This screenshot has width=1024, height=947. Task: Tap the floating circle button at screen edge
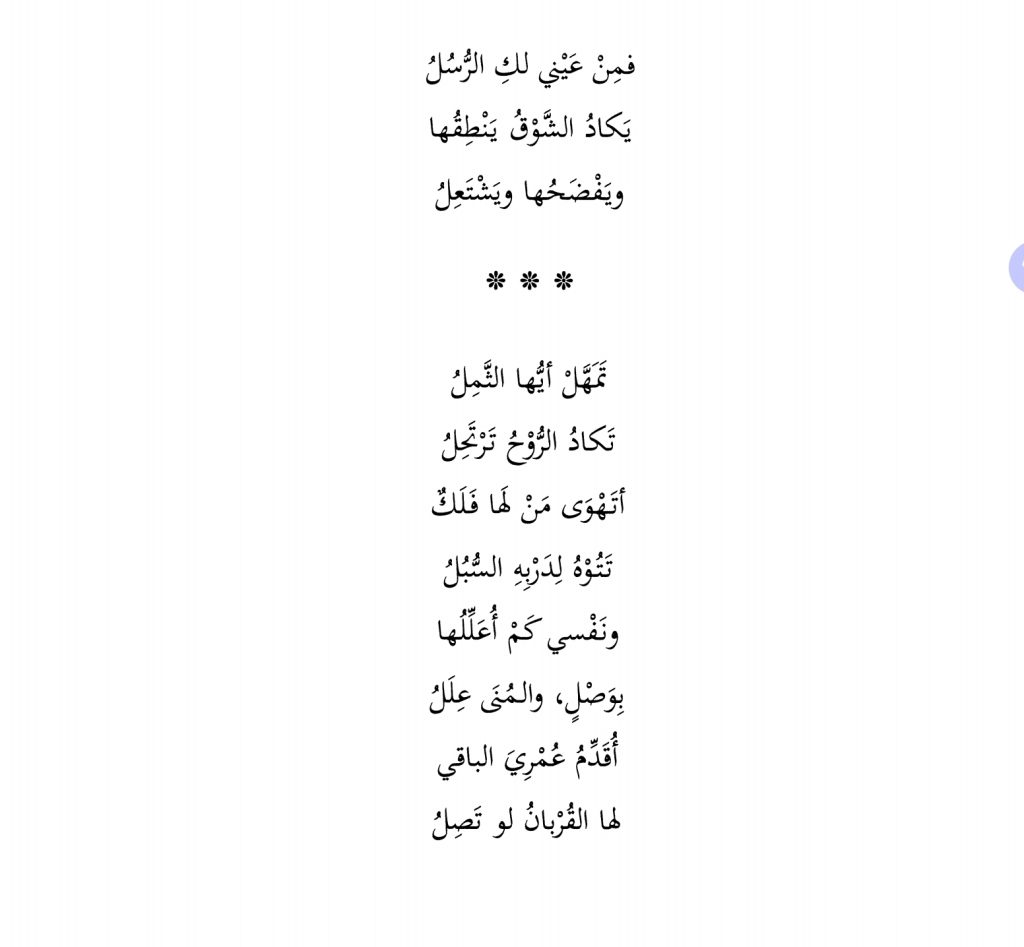tap(1016, 268)
